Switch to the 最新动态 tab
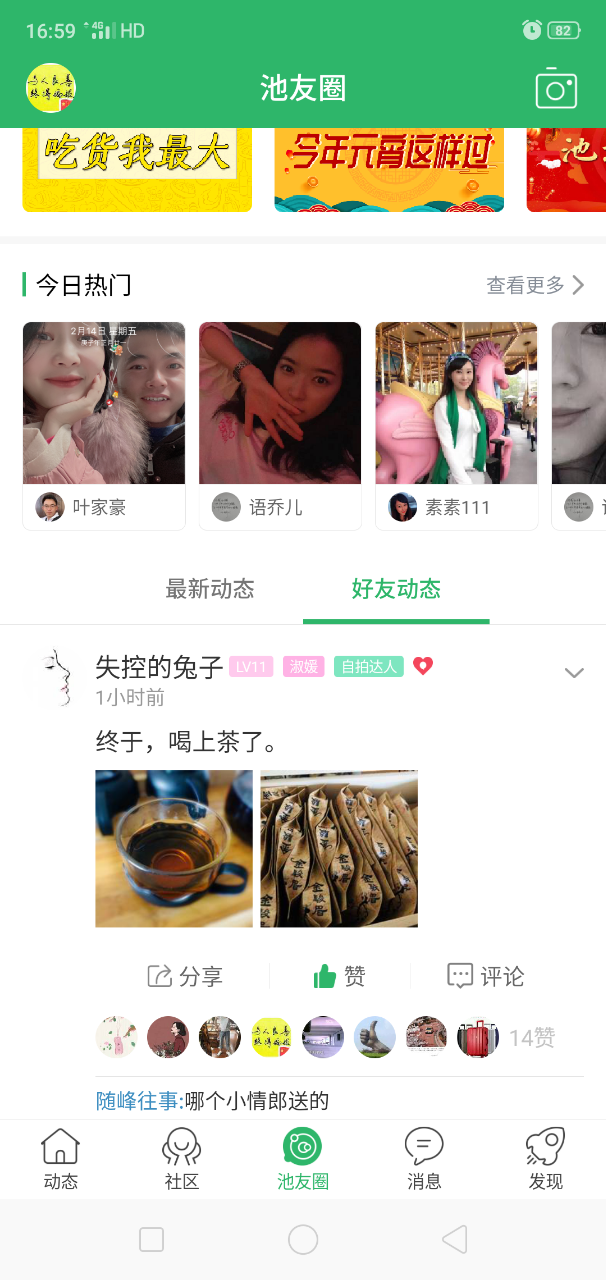 (210, 589)
